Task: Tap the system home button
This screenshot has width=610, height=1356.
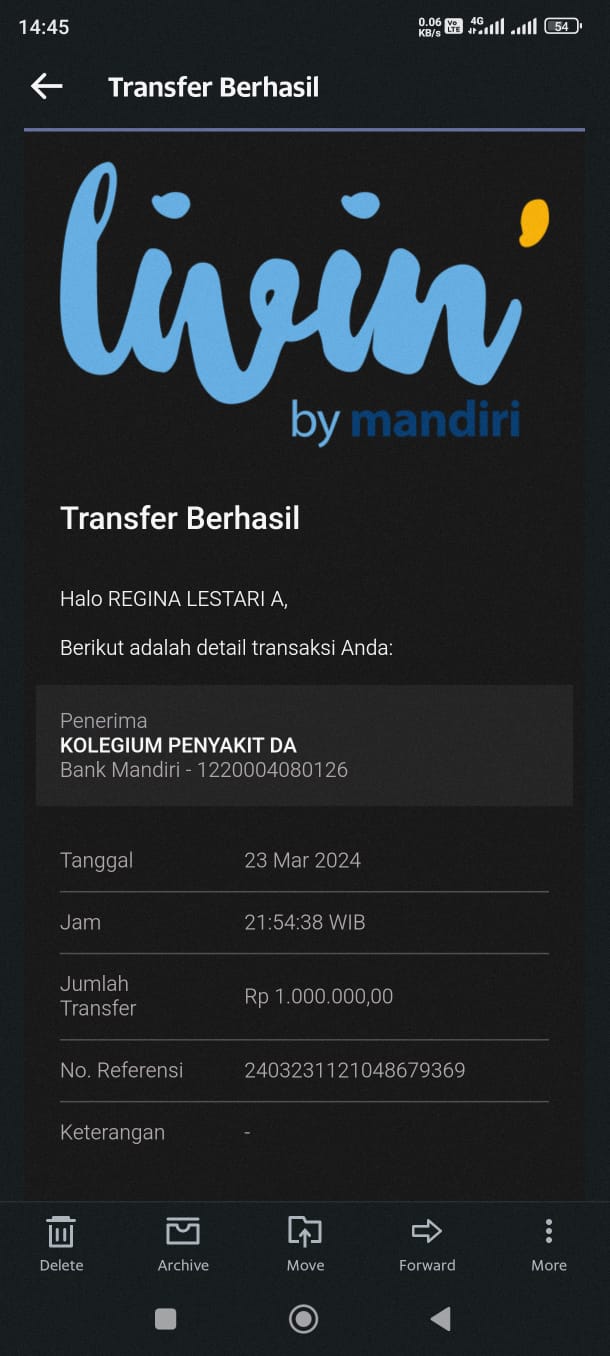Action: (303, 1319)
